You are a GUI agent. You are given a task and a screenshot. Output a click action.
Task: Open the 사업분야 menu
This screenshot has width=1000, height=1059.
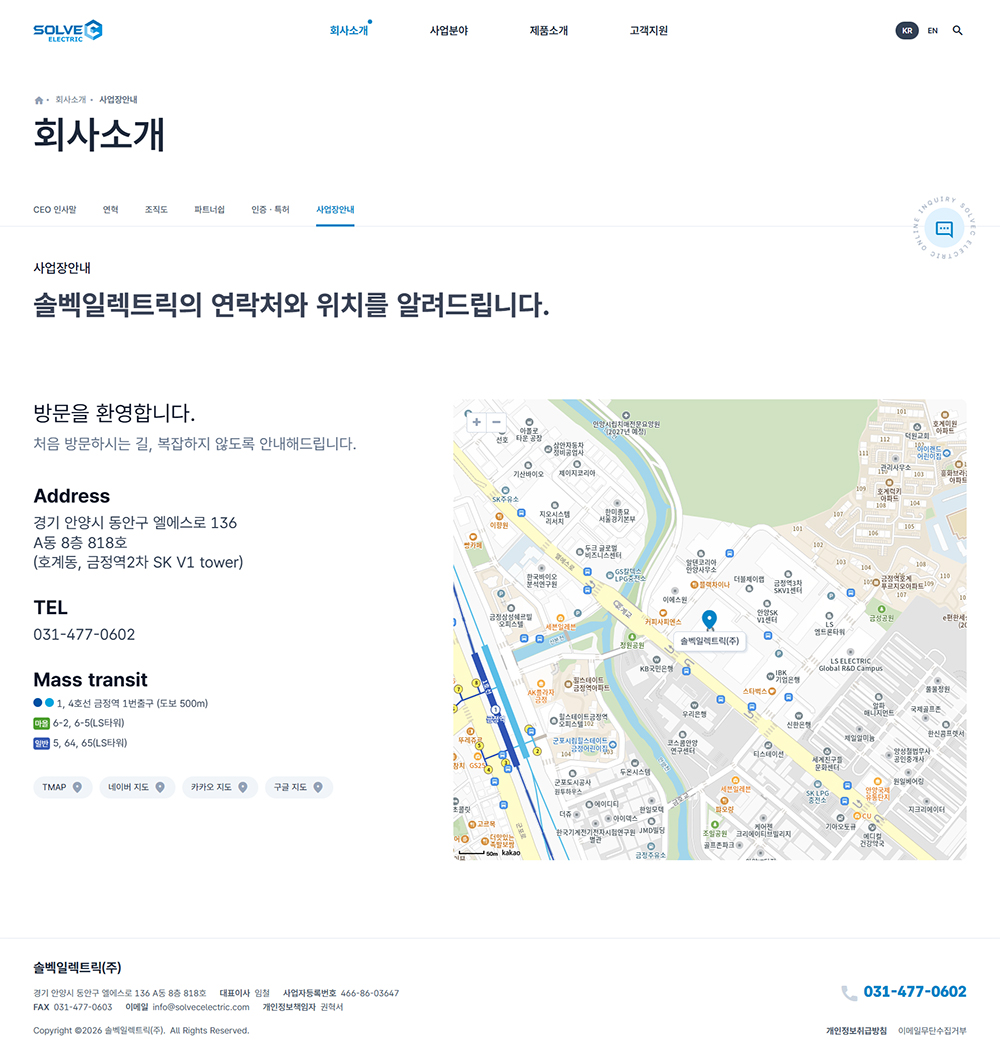tap(449, 31)
